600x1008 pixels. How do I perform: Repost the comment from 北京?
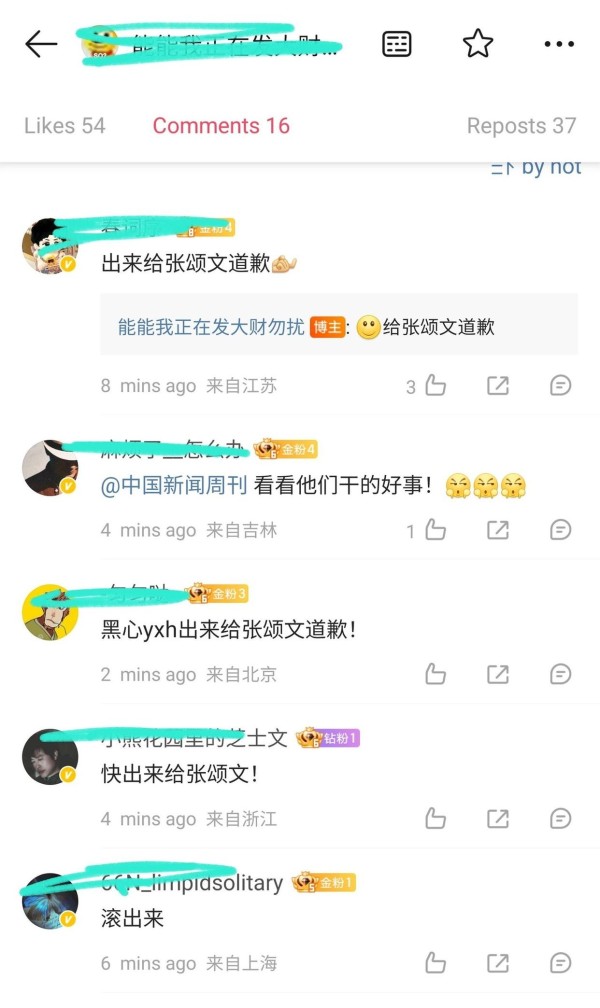498,675
